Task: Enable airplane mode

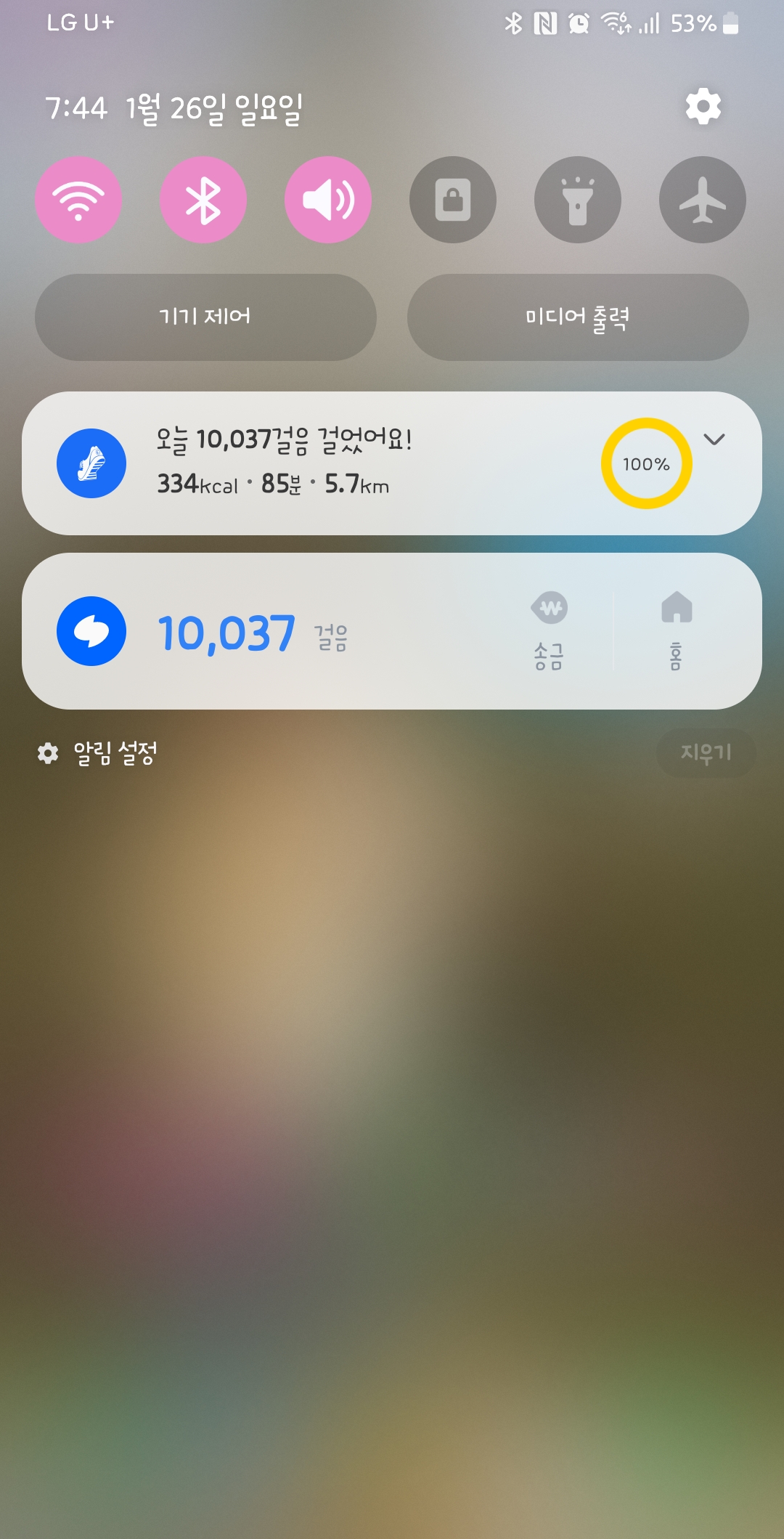Action: pyautogui.click(x=702, y=200)
